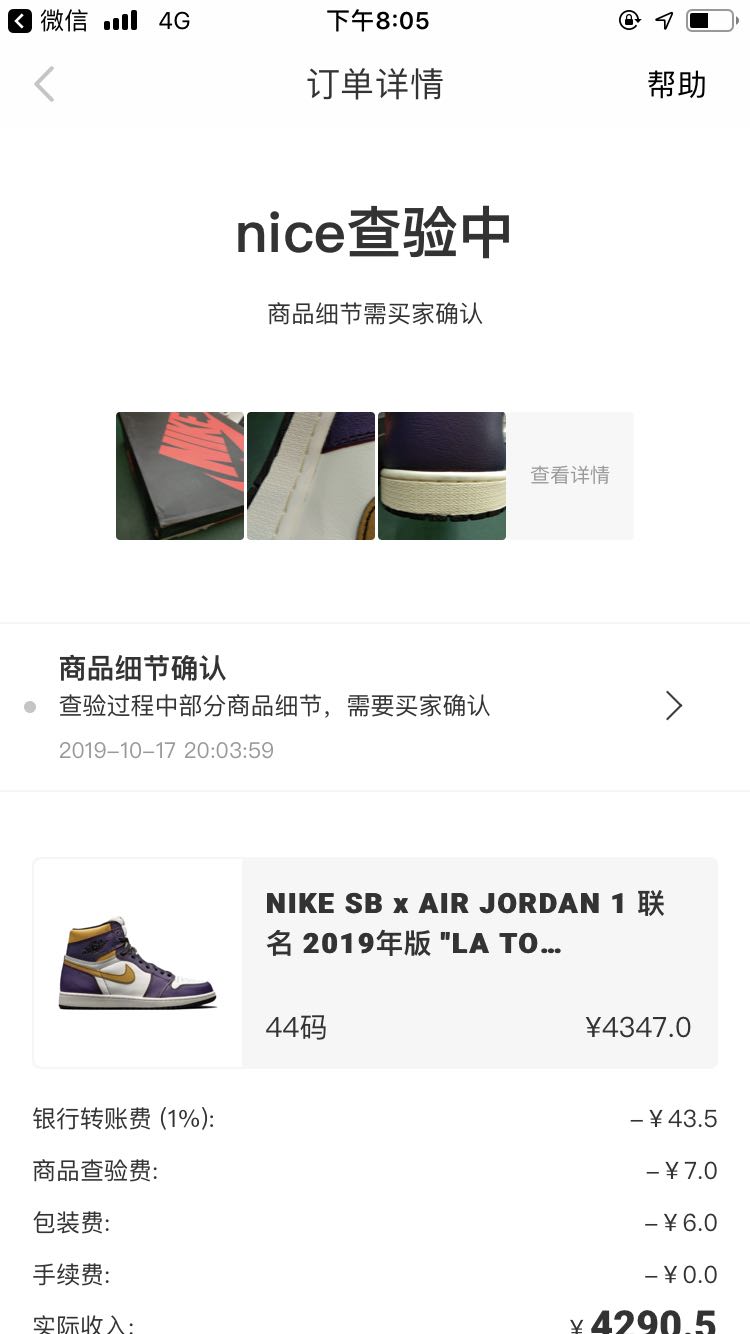Screen dimensions: 750x1334
Task: Tap 查看详情 to see inspection details
Action: point(570,476)
